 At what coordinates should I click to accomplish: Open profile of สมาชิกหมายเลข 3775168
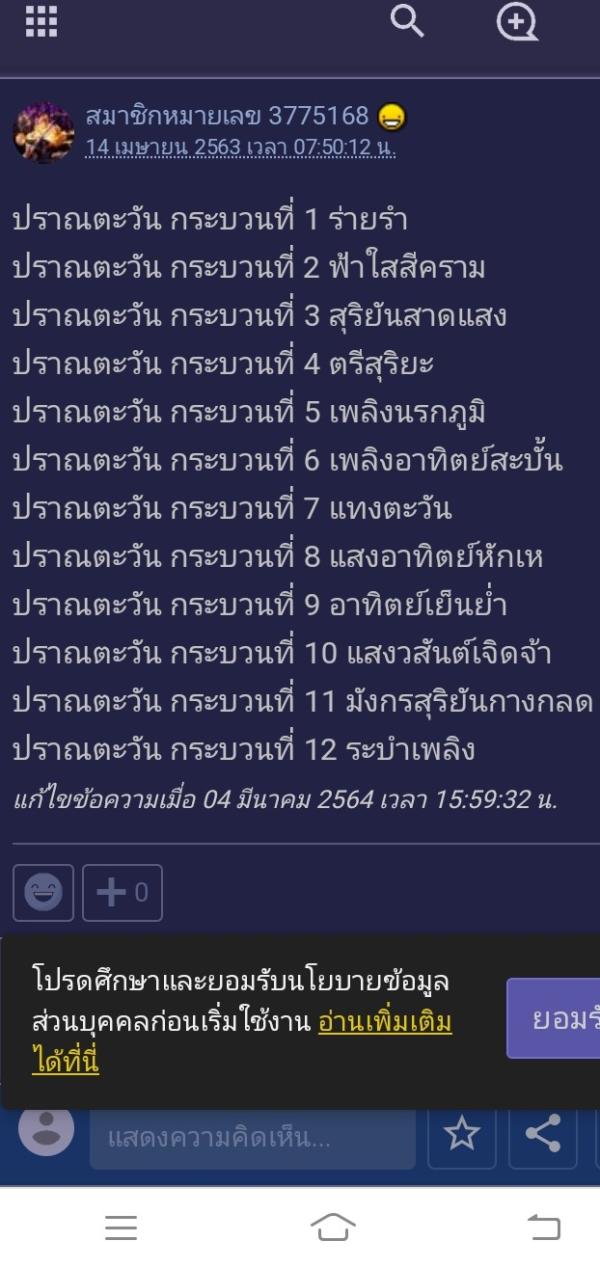click(x=227, y=117)
